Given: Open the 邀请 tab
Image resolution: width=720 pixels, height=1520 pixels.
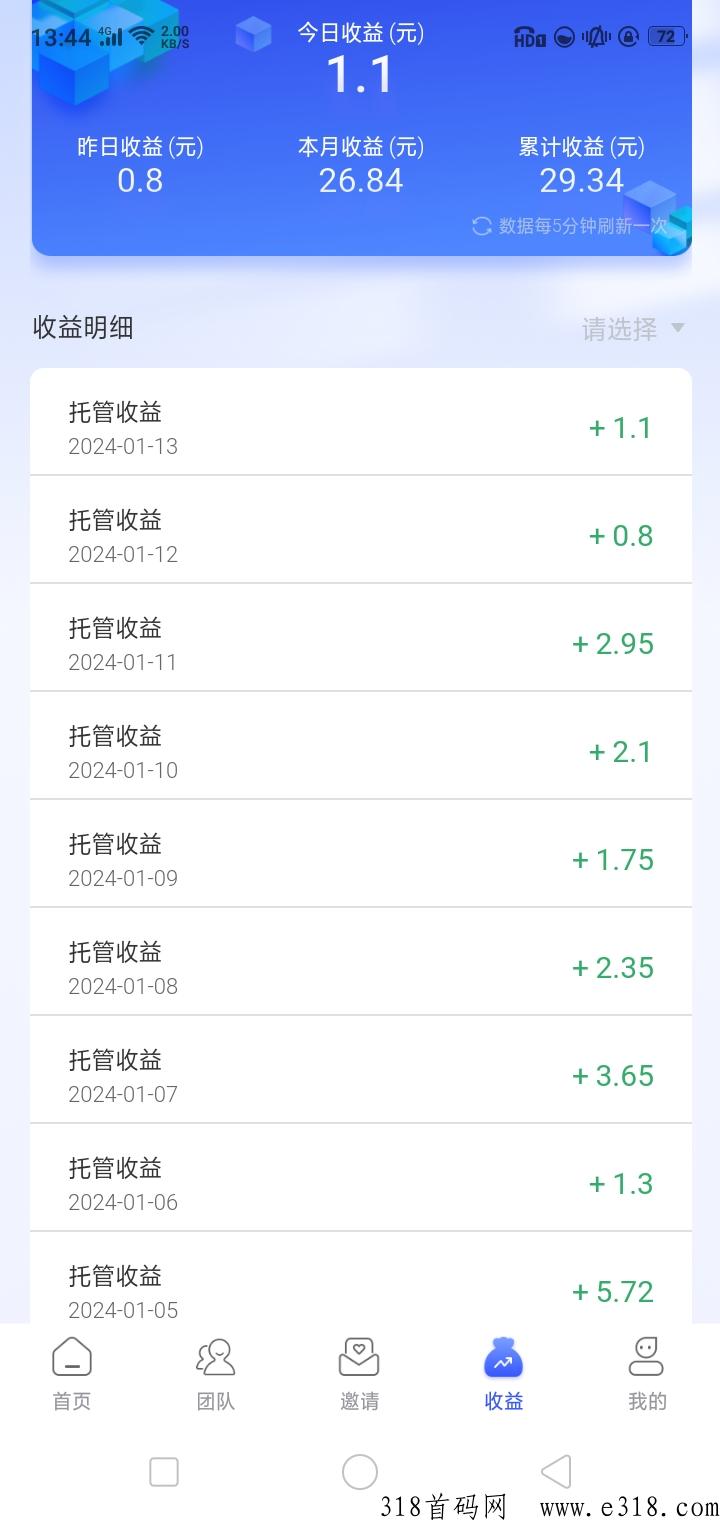Looking at the screenshot, I should (x=360, y=1374).
